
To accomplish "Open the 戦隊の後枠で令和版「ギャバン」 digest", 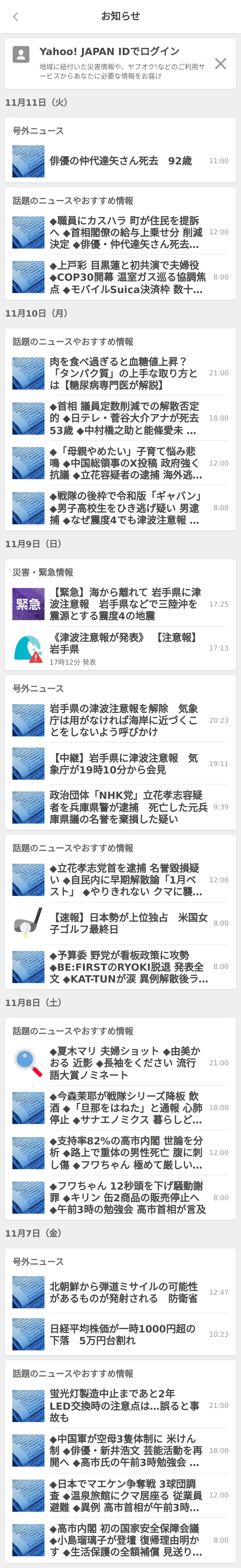I will [120, 508].
